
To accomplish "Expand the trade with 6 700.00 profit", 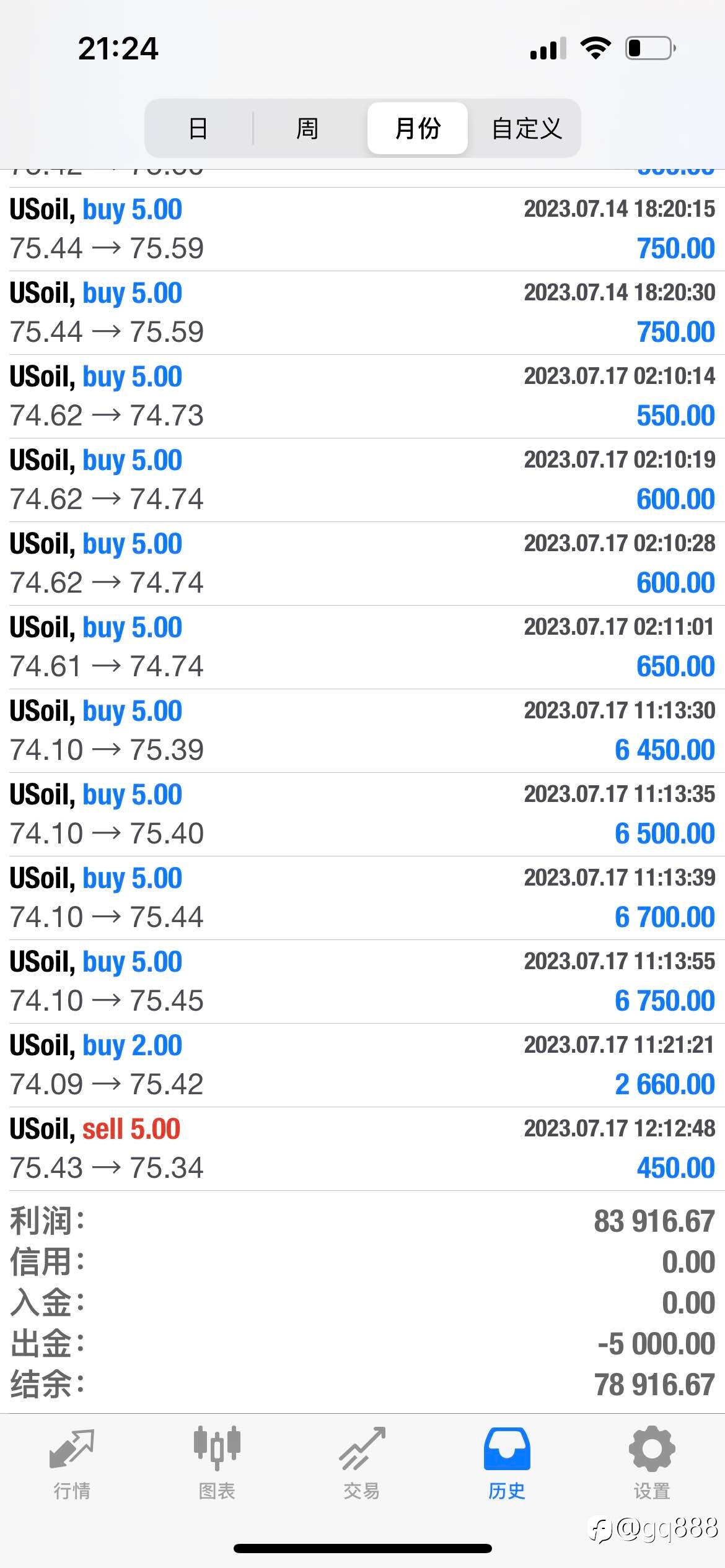I will point(362,898).
